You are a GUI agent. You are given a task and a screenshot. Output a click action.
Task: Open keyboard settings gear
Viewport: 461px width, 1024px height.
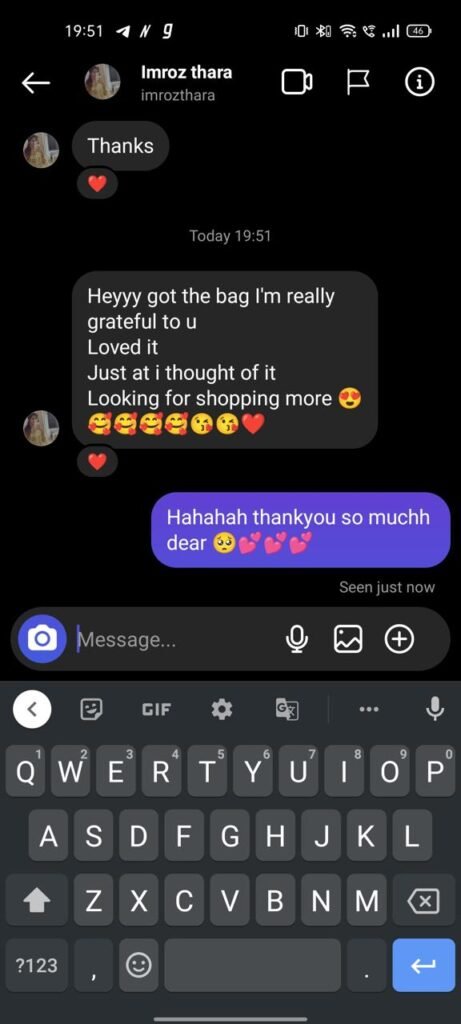pos(222,709)
